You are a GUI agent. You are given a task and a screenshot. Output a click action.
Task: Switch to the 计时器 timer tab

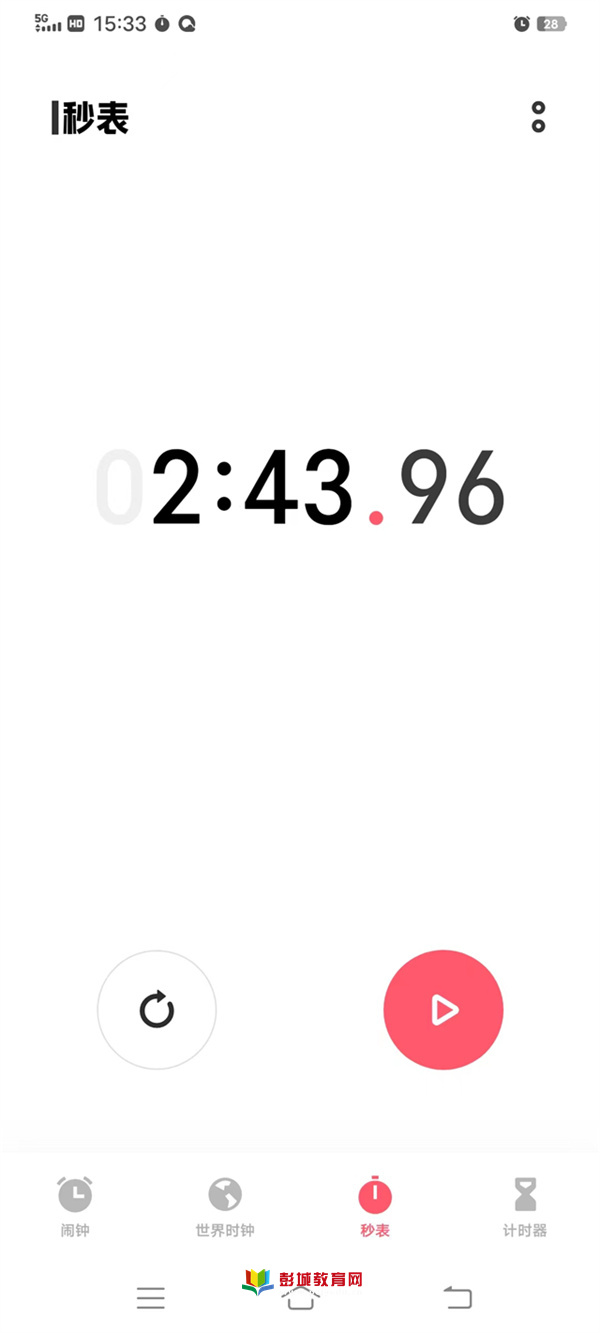(525, 1207)
